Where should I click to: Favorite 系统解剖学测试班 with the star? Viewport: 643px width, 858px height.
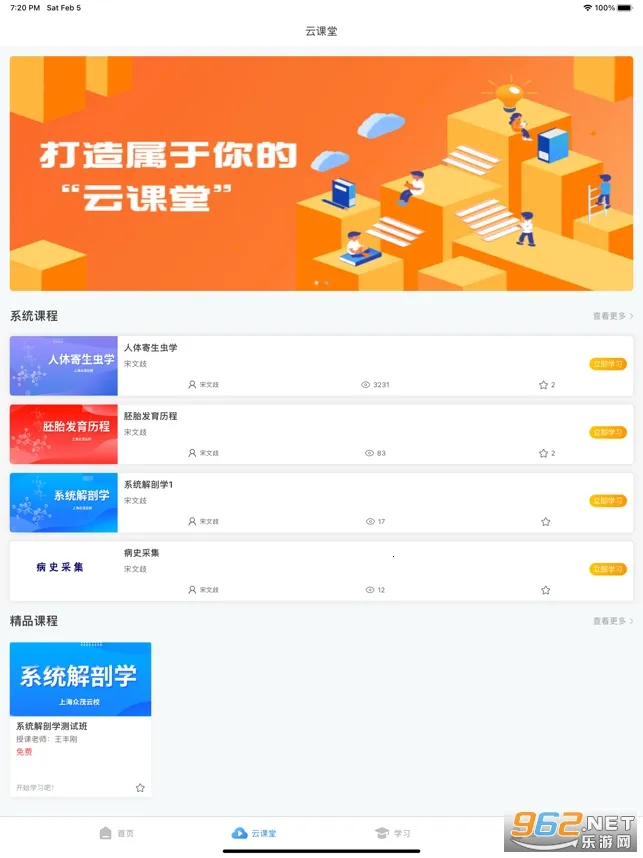point(140,788)
